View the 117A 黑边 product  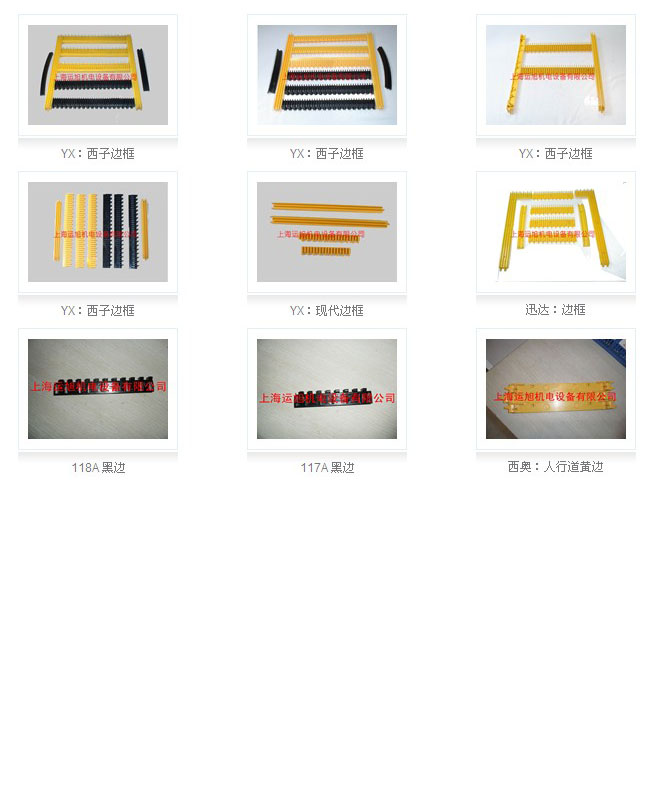tap(326, 389)
